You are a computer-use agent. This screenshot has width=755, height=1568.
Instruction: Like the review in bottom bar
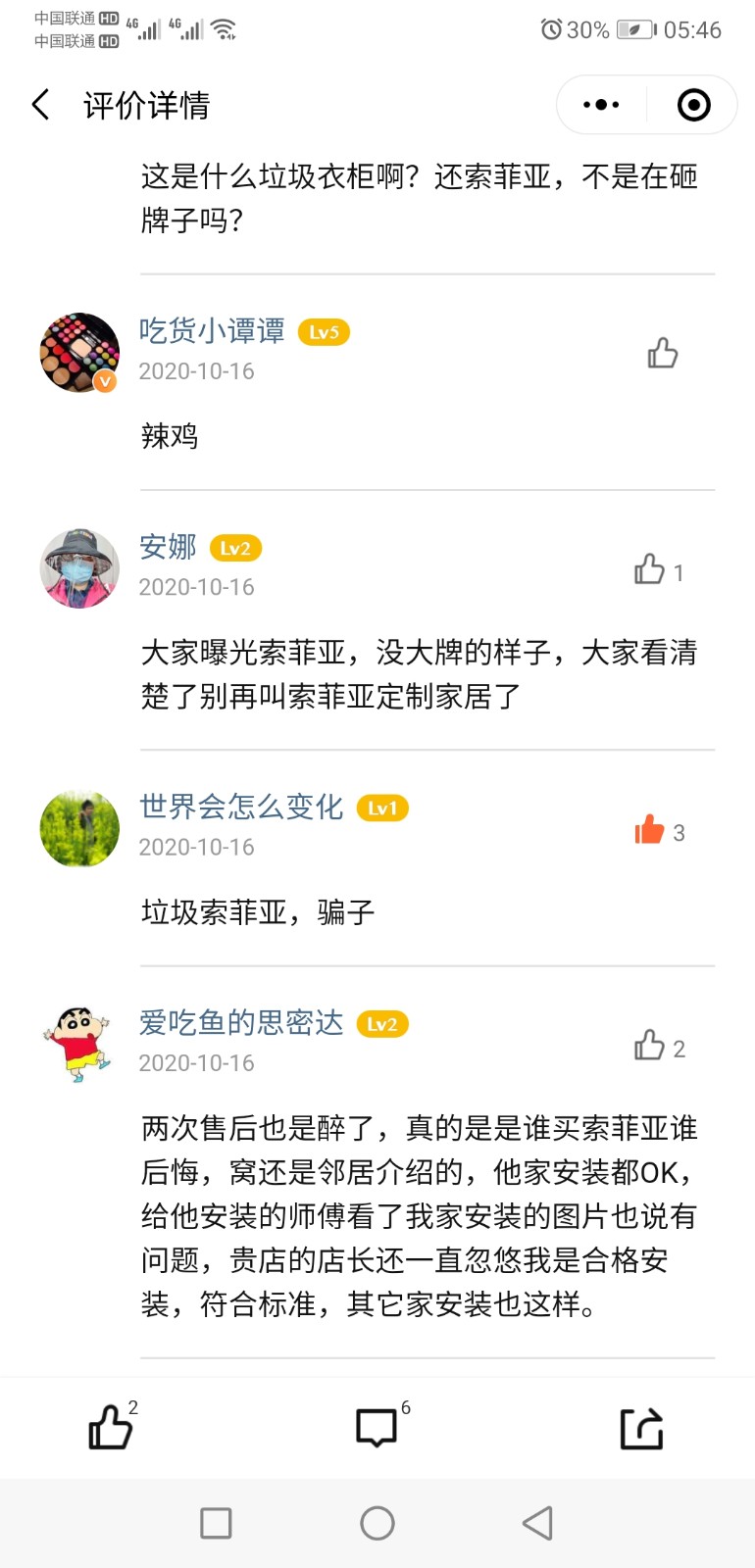point(111,1427)
